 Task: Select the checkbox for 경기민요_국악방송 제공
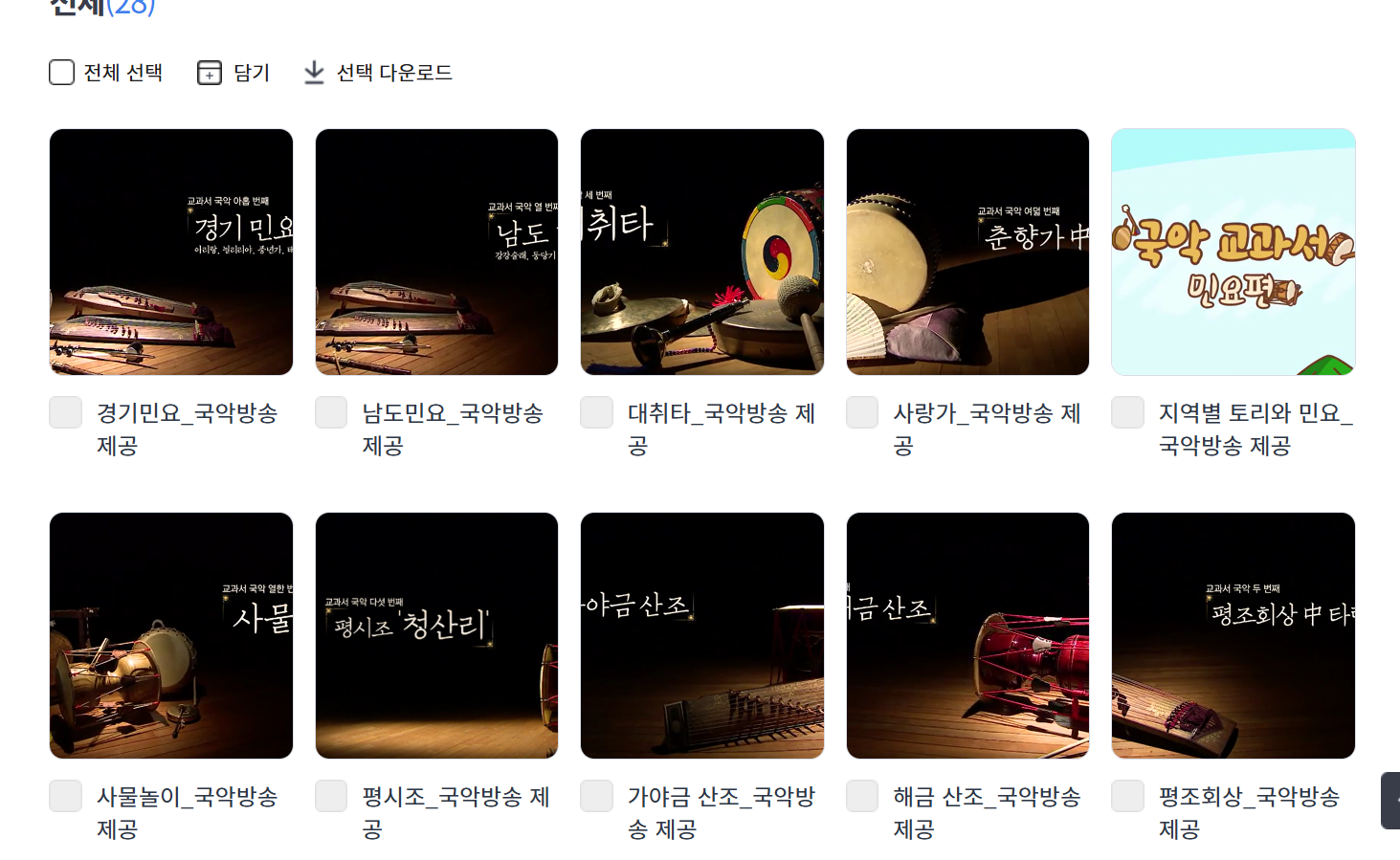tap(66, 412)
